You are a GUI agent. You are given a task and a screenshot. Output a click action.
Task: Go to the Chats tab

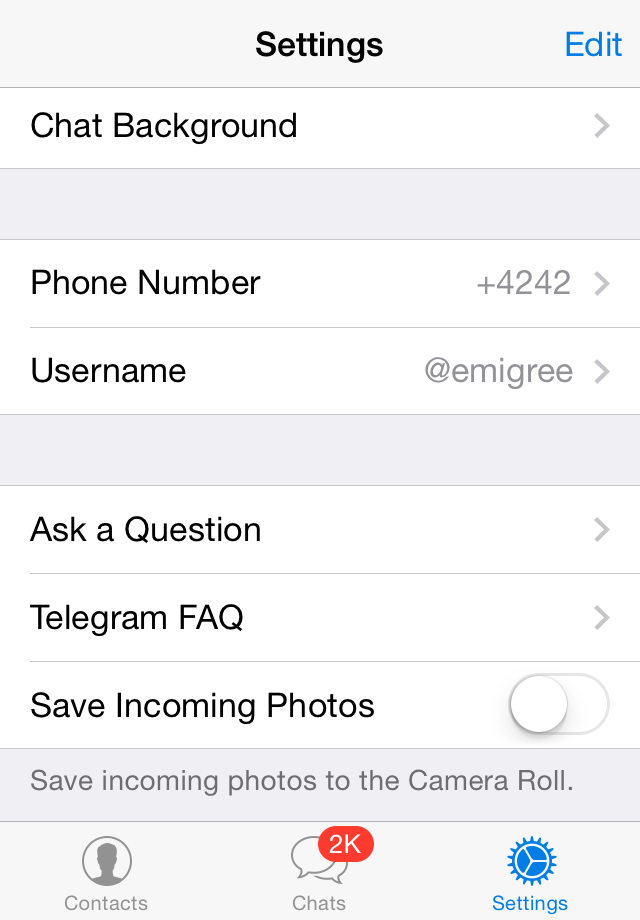click(320, 873)
